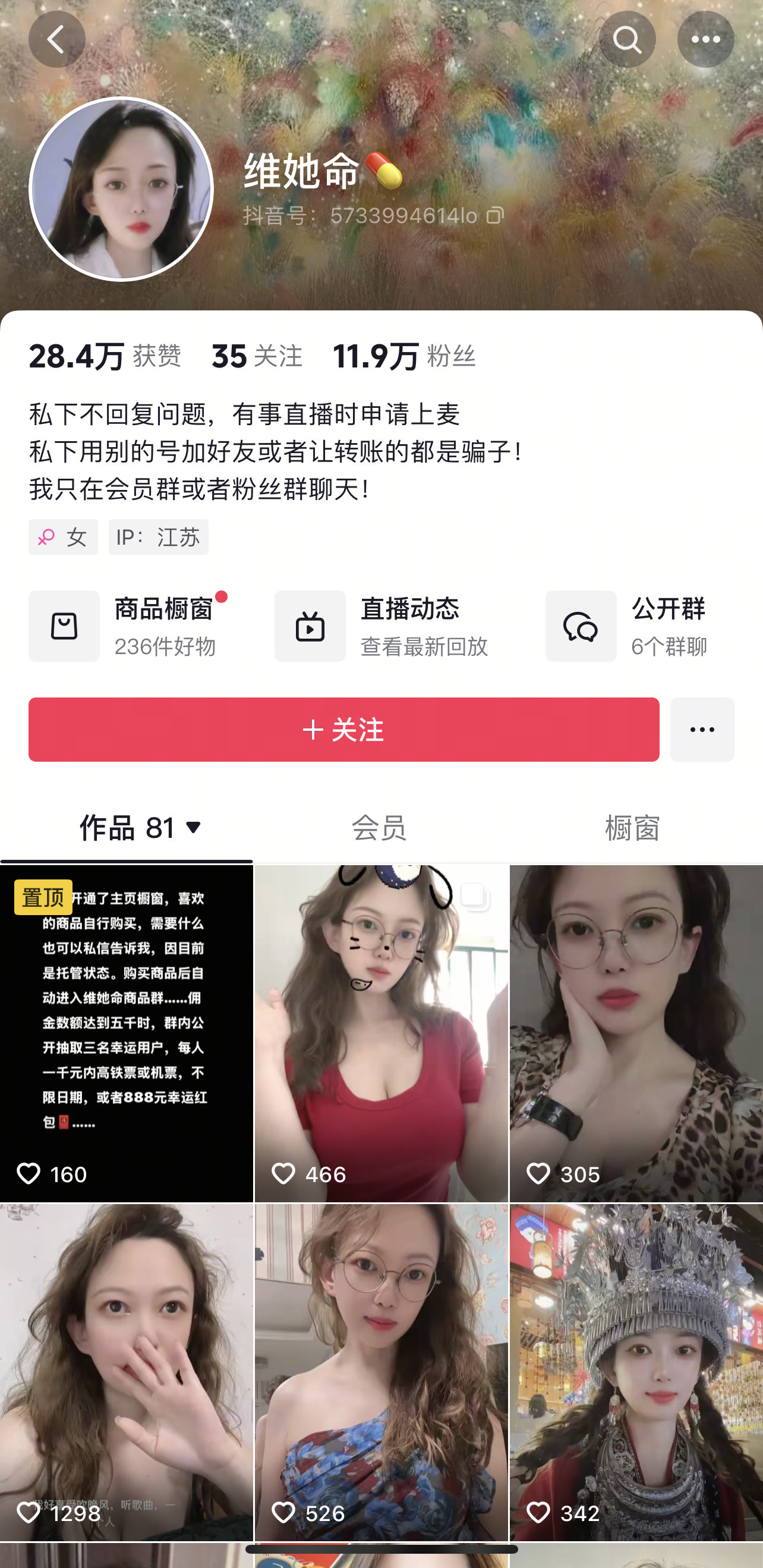Open the video with 342 likes
Image resolution: width=763 pixels, height=1568 pixels.
point(636,1372)
